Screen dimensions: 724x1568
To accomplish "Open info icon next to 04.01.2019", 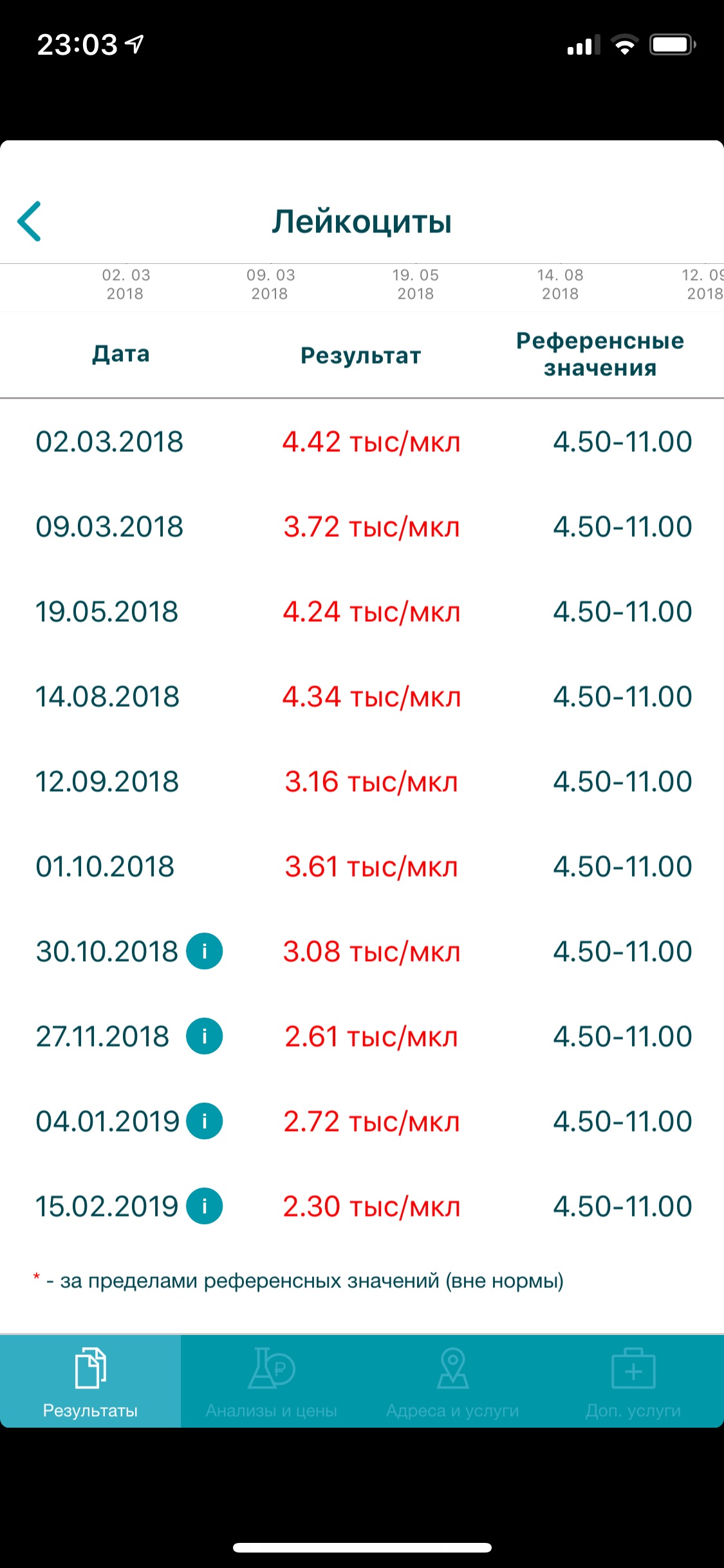I will coord(205,1121).
